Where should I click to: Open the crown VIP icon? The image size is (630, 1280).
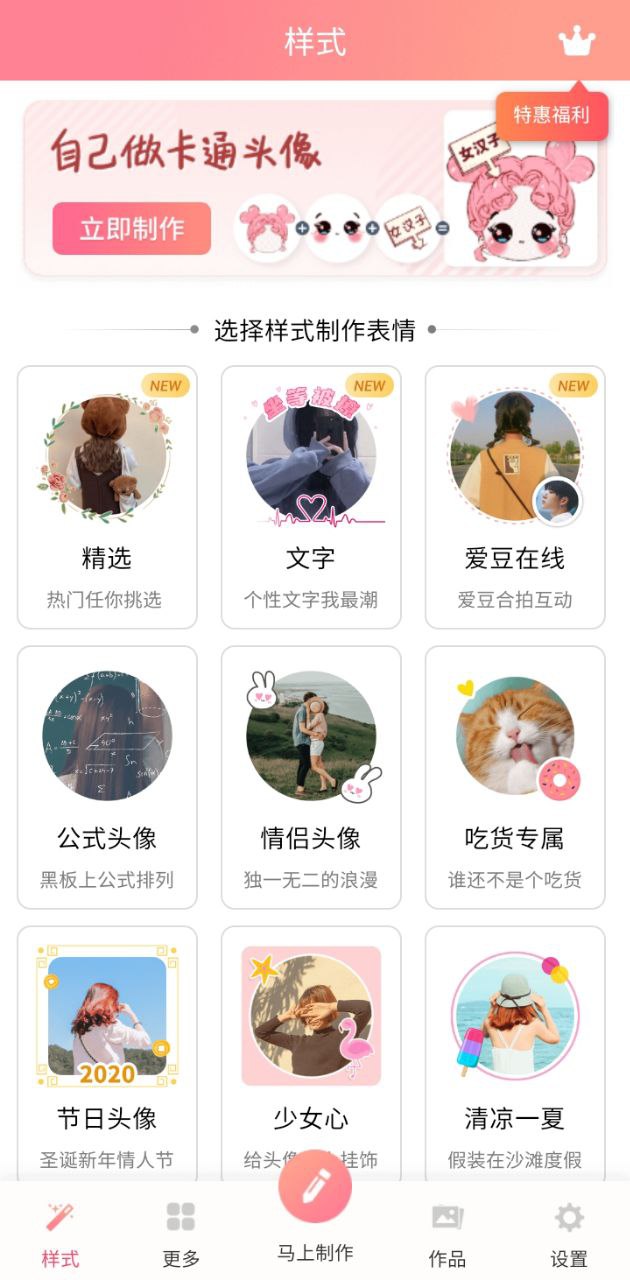click(x=577, y=41)
